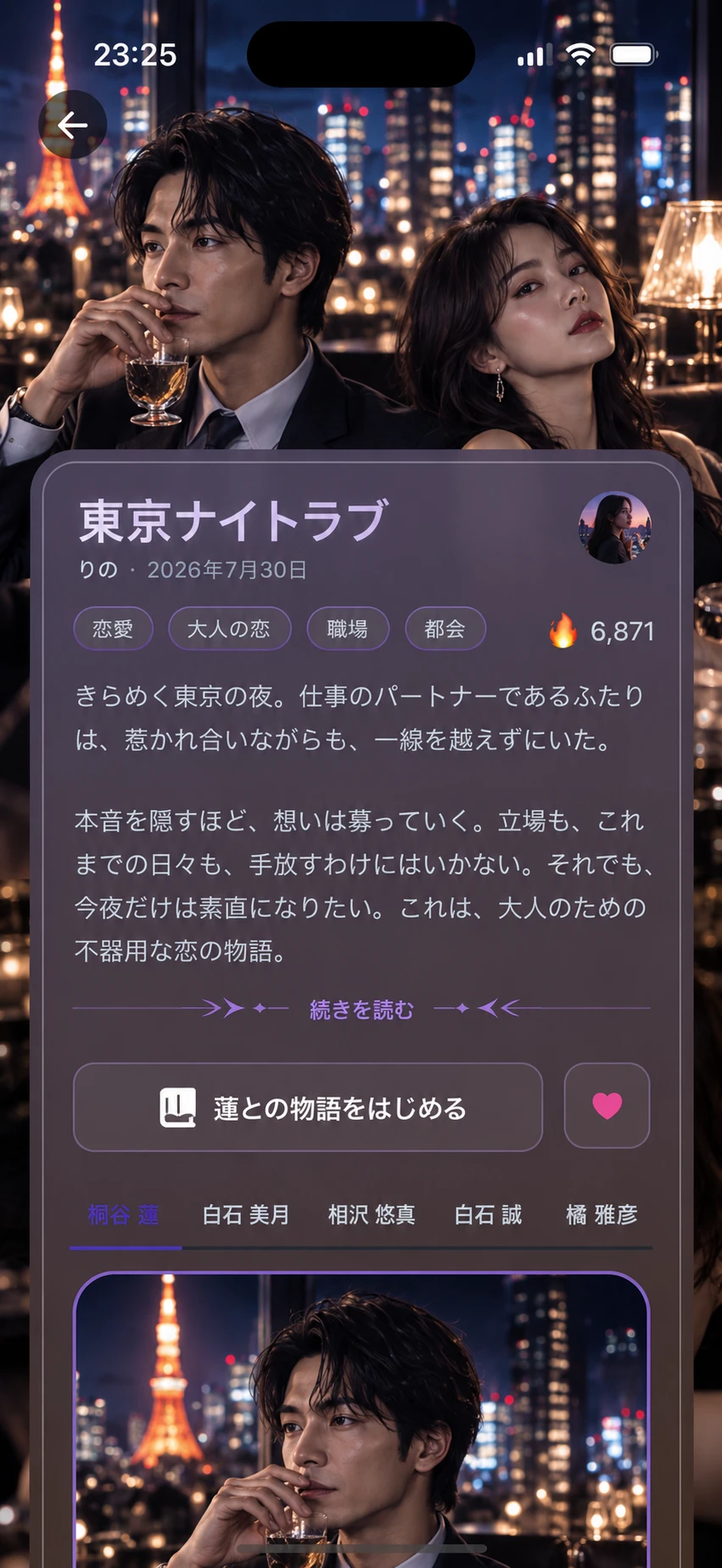The height and width of the screenshot is (1568, 722).
Task: Go back using the arrow button
Action: (x=73, y=125)
